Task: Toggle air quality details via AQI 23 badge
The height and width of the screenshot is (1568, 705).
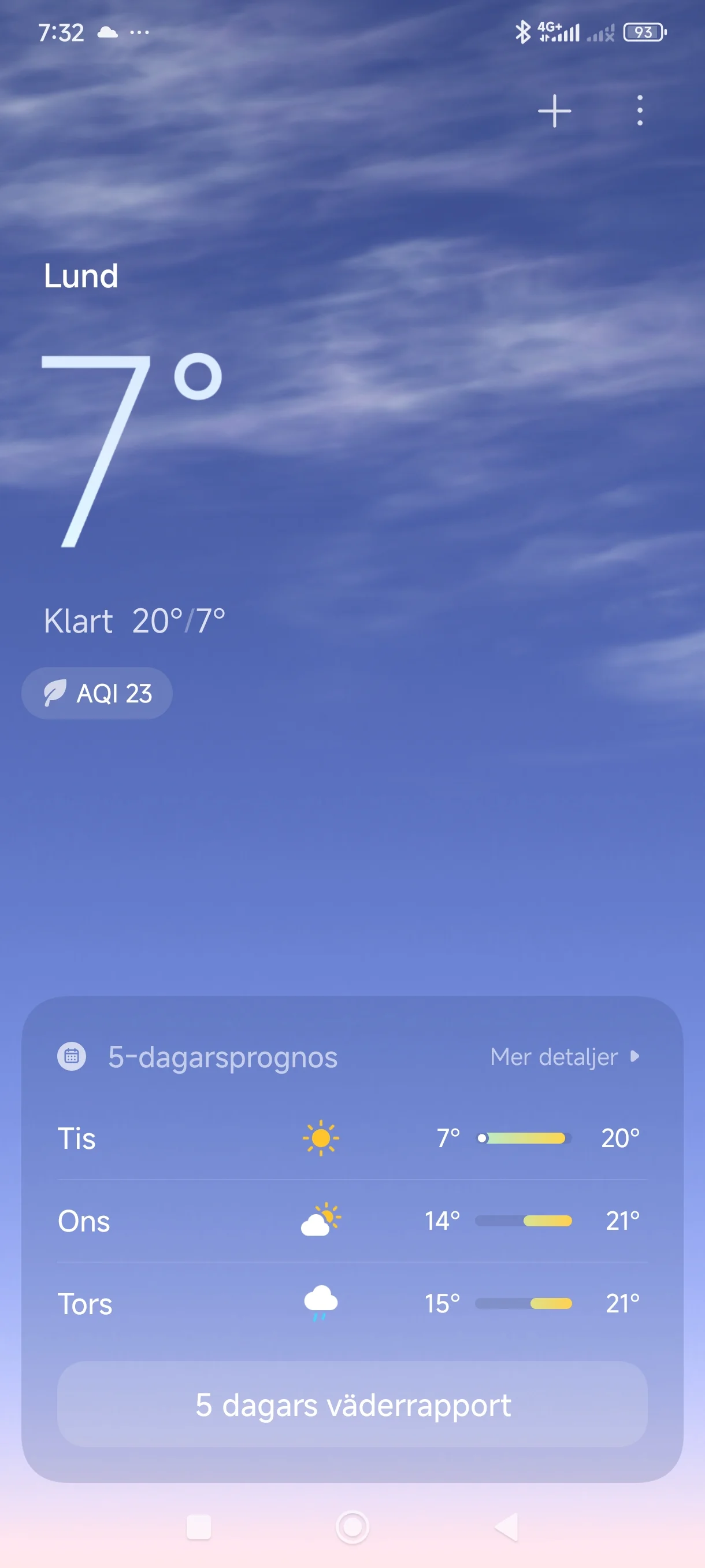Action: point(96,693)
